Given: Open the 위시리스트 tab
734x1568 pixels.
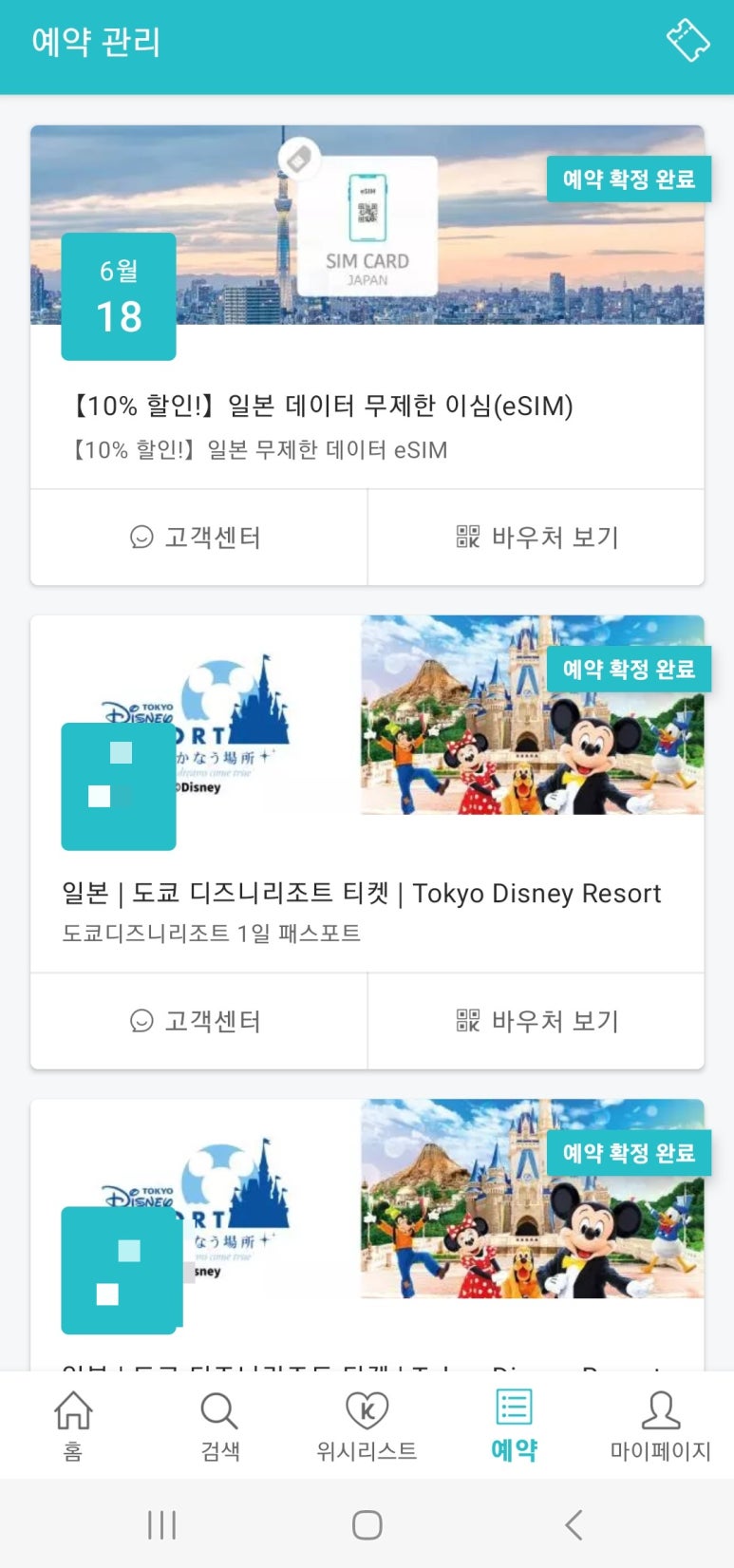Looking at the screenshot, I should [367, 1425].
